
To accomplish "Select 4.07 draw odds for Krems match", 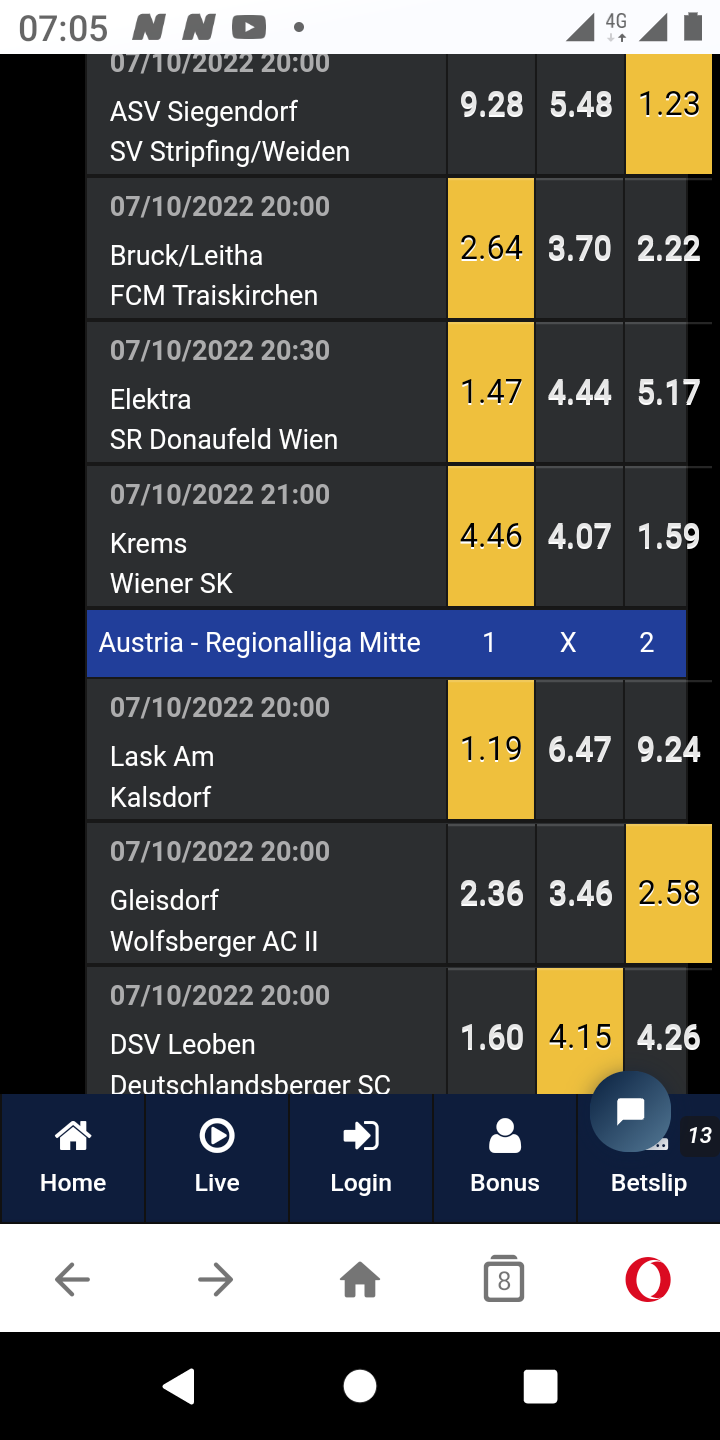I will 580,536.
